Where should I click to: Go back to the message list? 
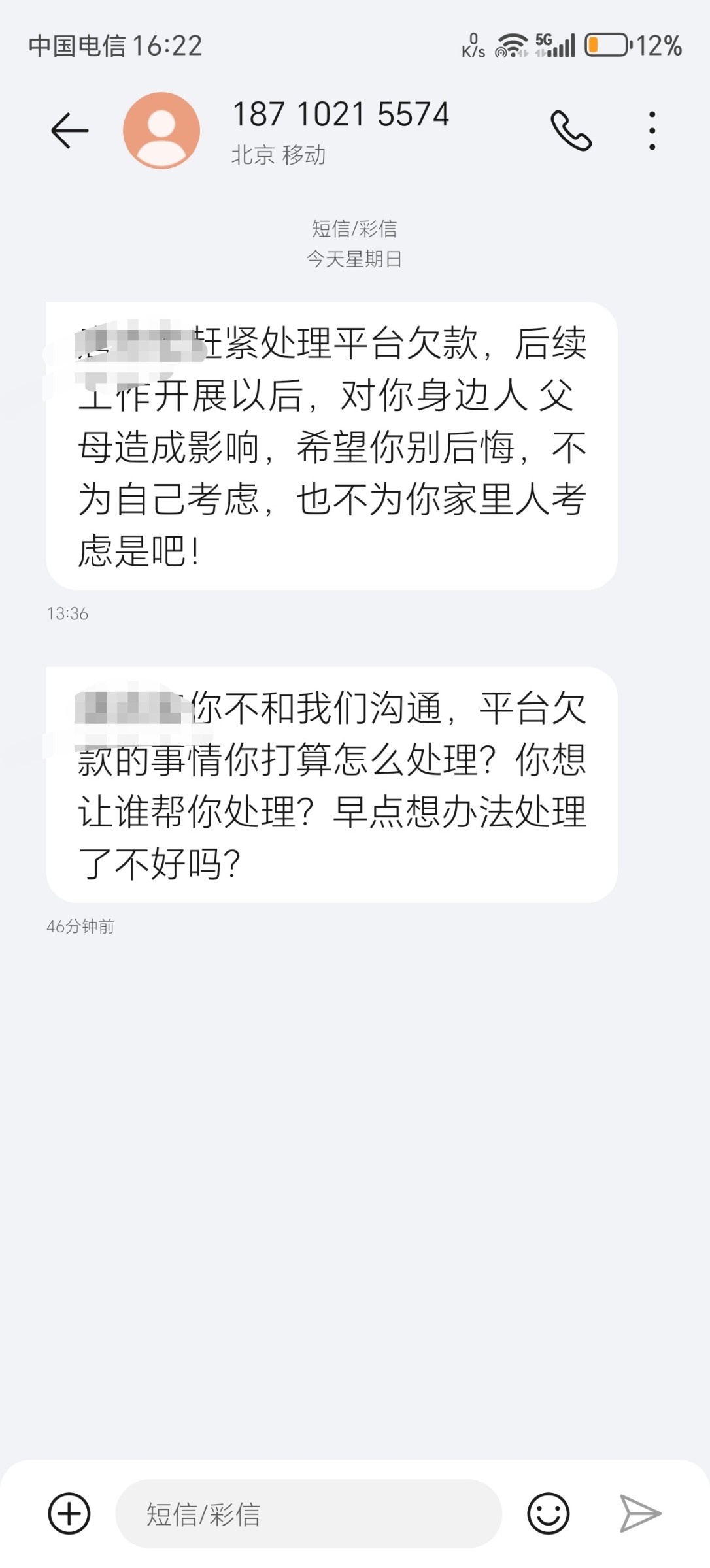coord(69,131)
